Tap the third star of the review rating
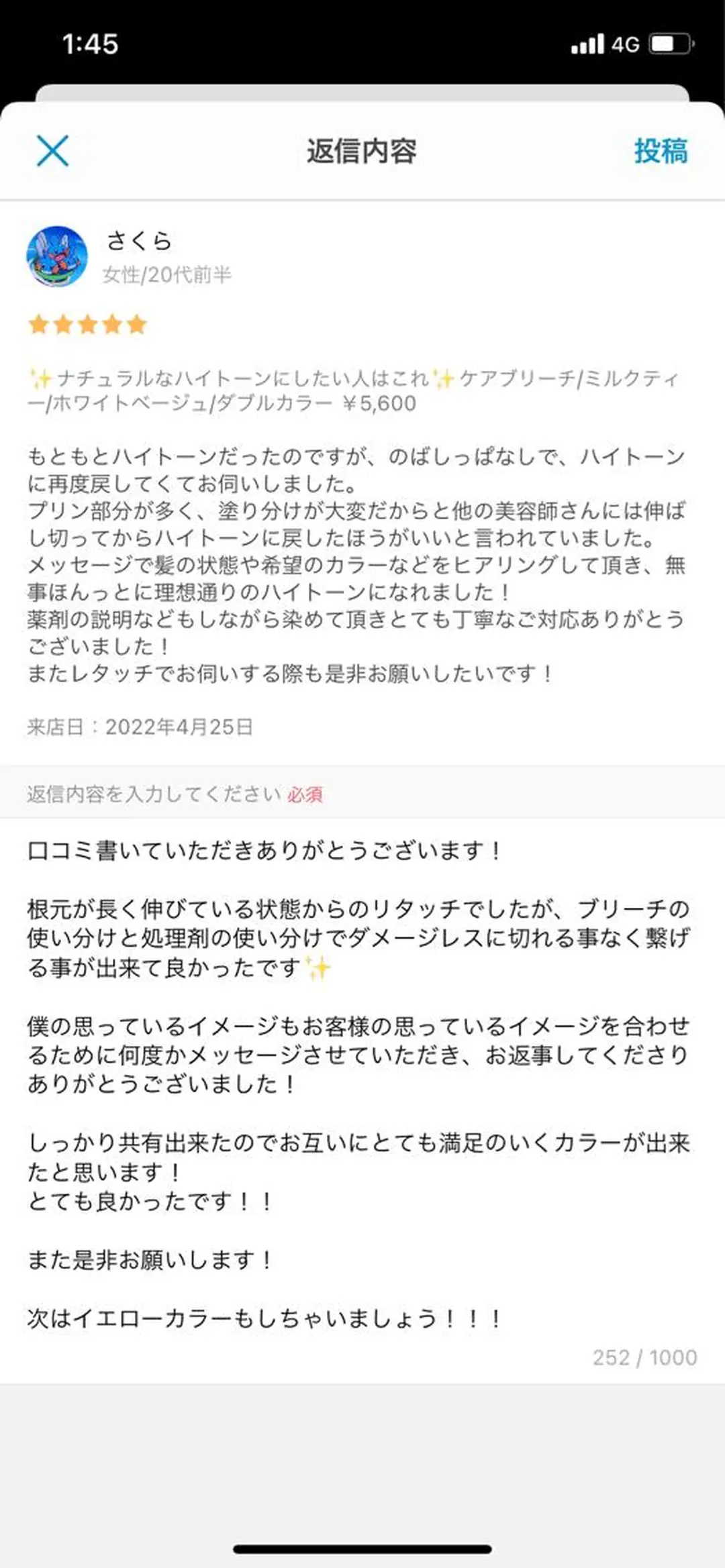Screen dimensions: 725x1568 (87, 325)
